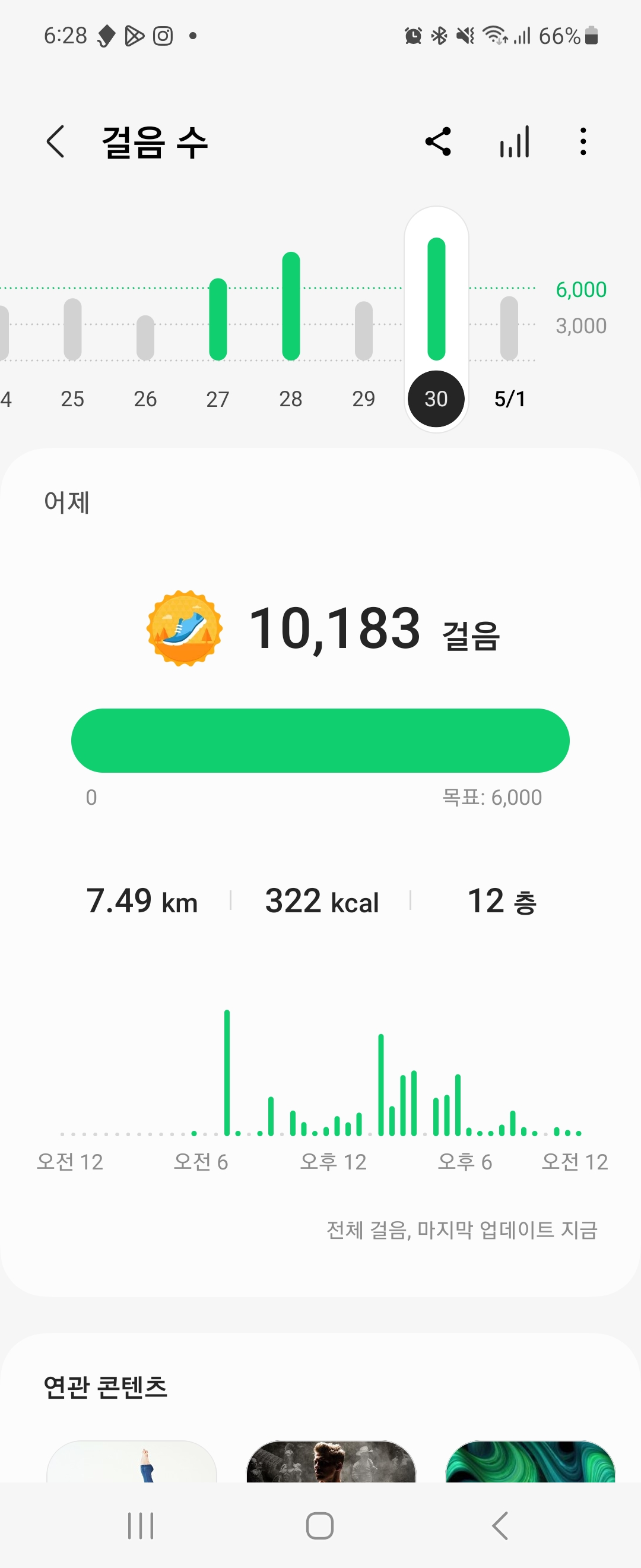
Task: Show recent apps from the navigation bar
Action: [x=141, y=1525]
